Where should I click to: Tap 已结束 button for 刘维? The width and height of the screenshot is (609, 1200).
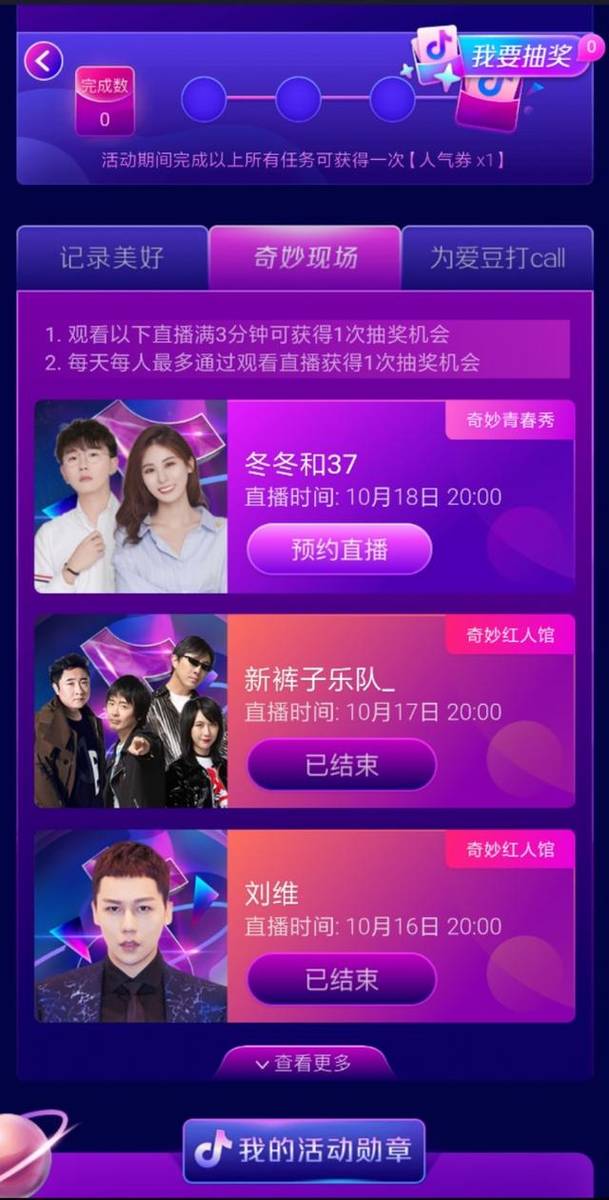pyautogui.click(x=341, y=979)
